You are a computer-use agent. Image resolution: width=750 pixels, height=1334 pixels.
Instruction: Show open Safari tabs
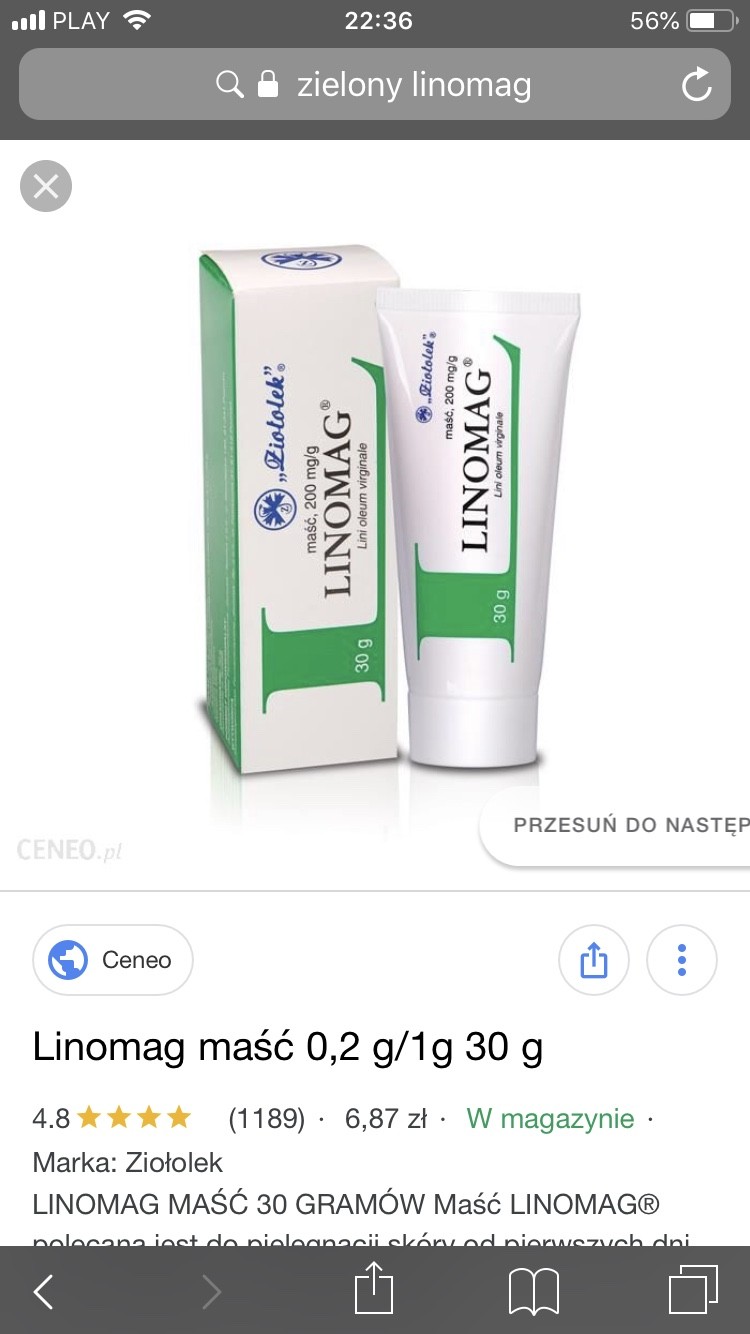[692, 1291]
